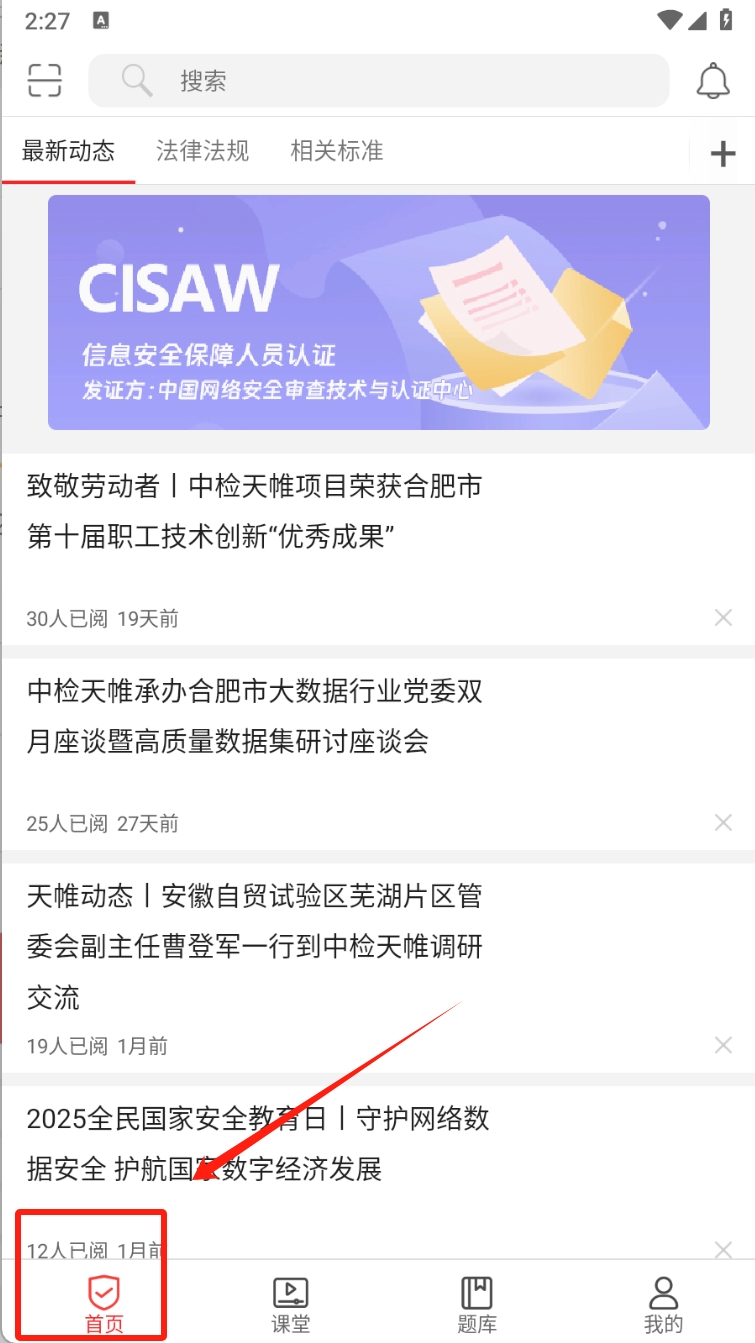Viewport: 755px width, 1343px height.
Task: Open the 天帷动态 安徽自贸试验区 article
Action: (x=255, y=945)
